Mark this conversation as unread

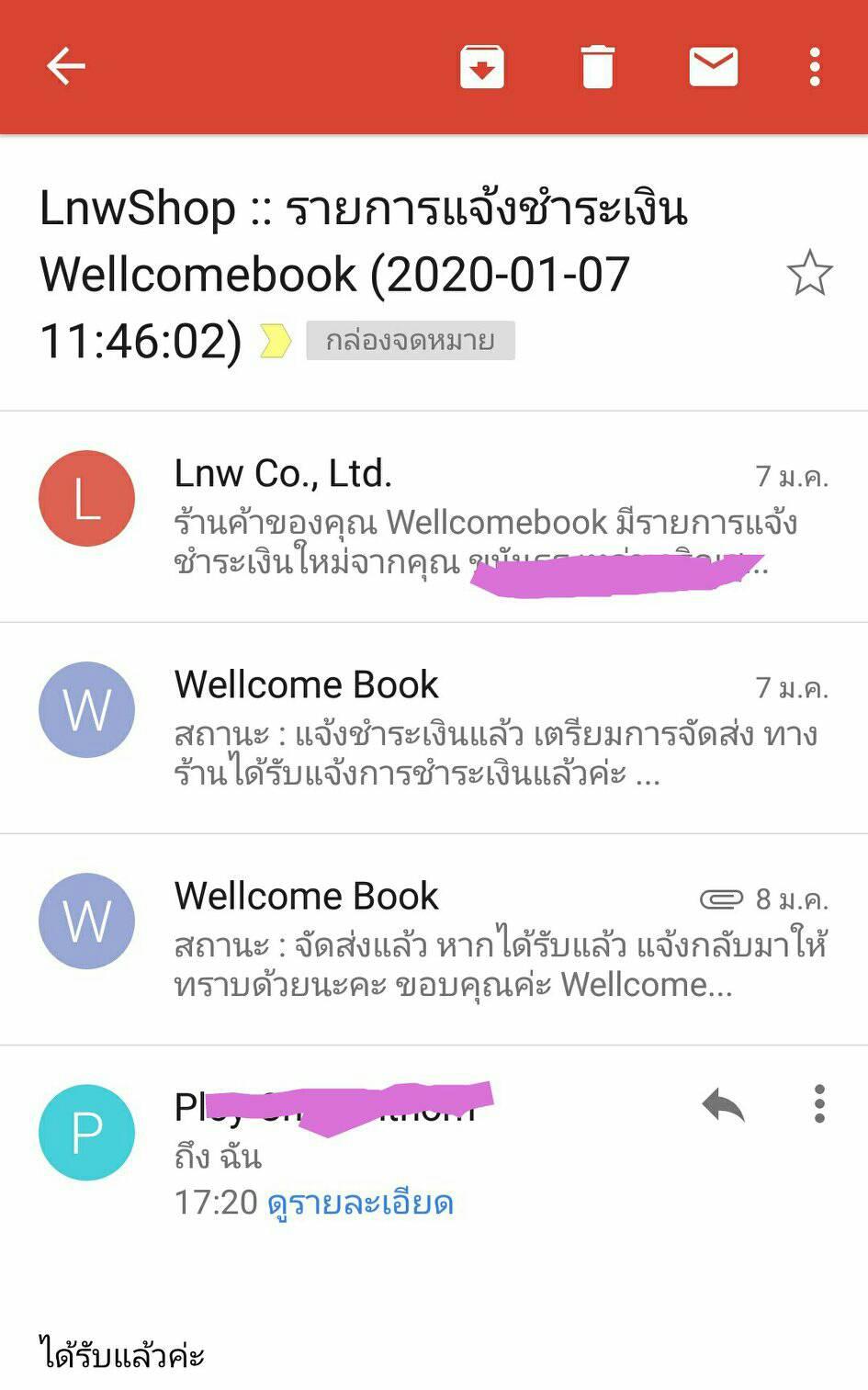pos(713,67)
